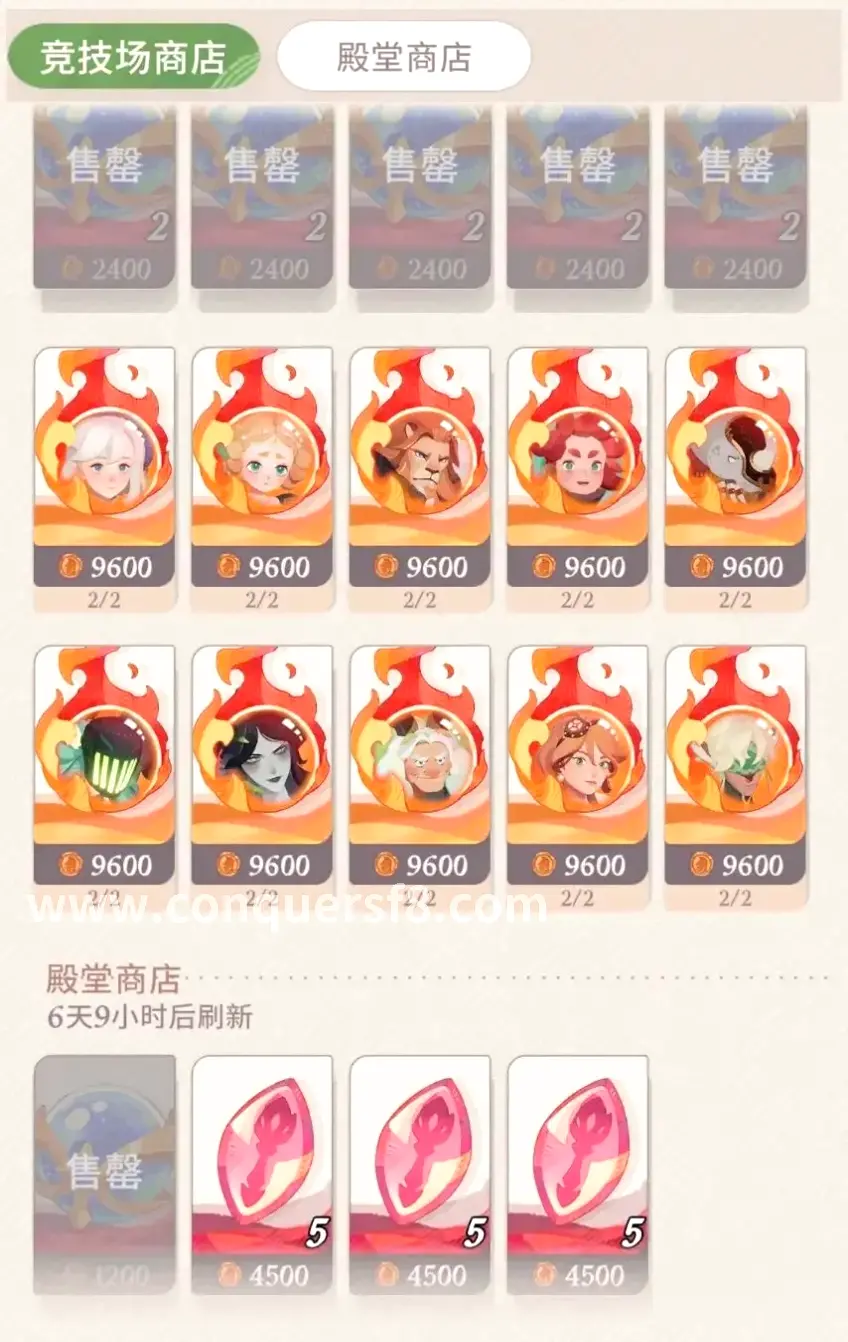Viewport: 848px width, 1342px height.
Task: Open the pale dark-haired woman hero shard
Action: click(x=262, y=763)
